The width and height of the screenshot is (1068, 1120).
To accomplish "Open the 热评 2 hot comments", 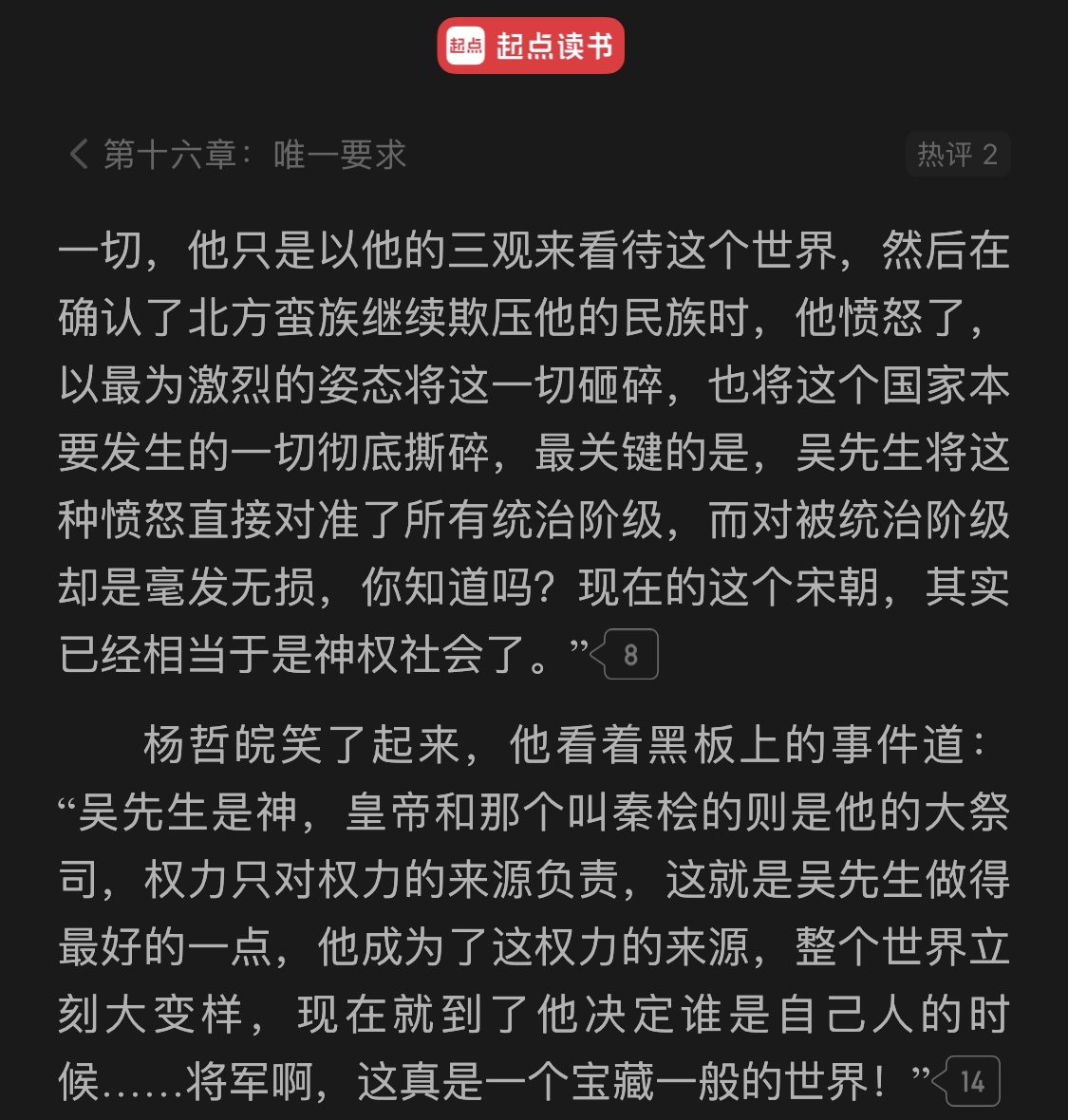I will click(956, 154).
